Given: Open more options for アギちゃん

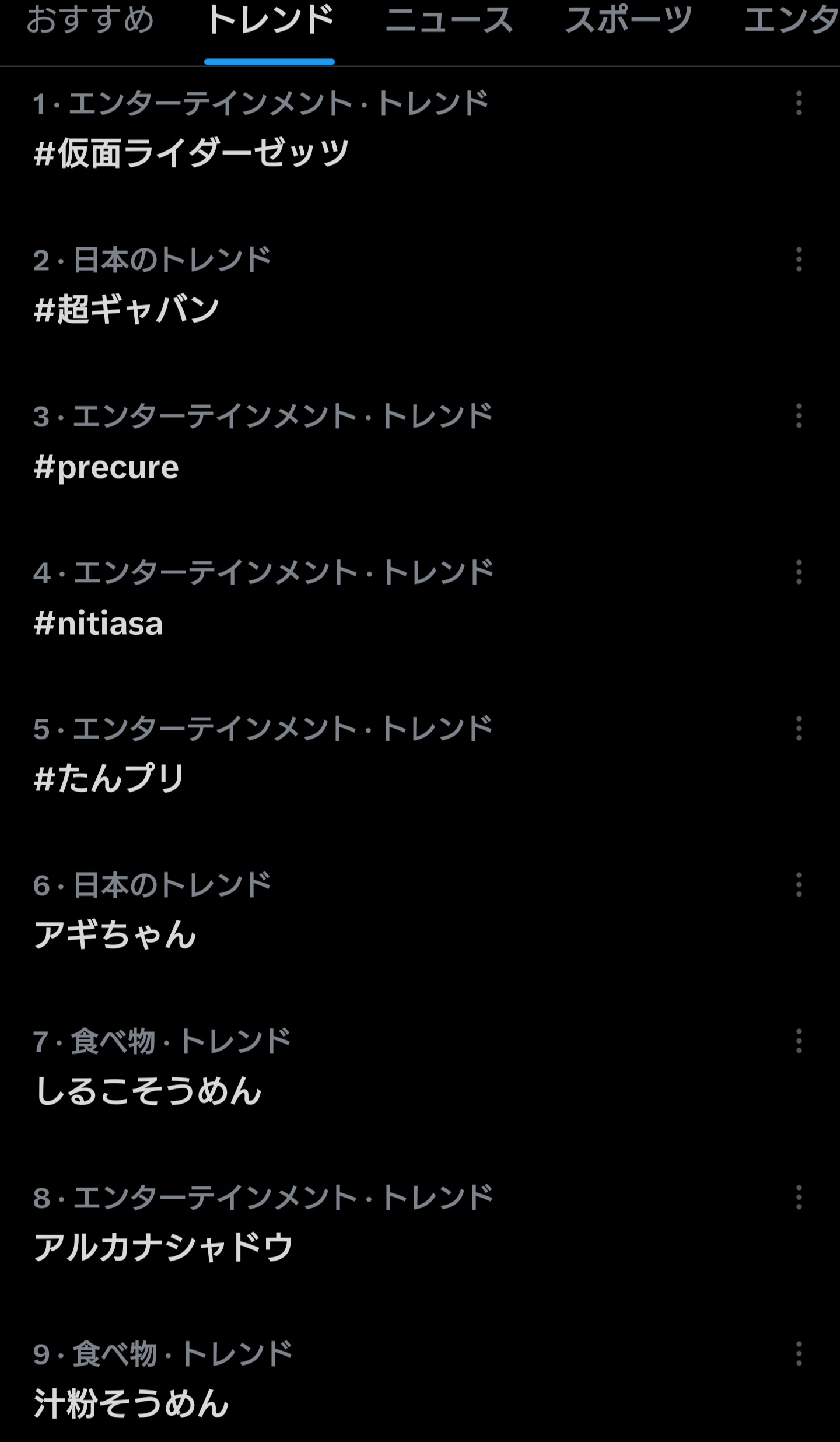Looking at the screenshot, I should tap(799, 885).
